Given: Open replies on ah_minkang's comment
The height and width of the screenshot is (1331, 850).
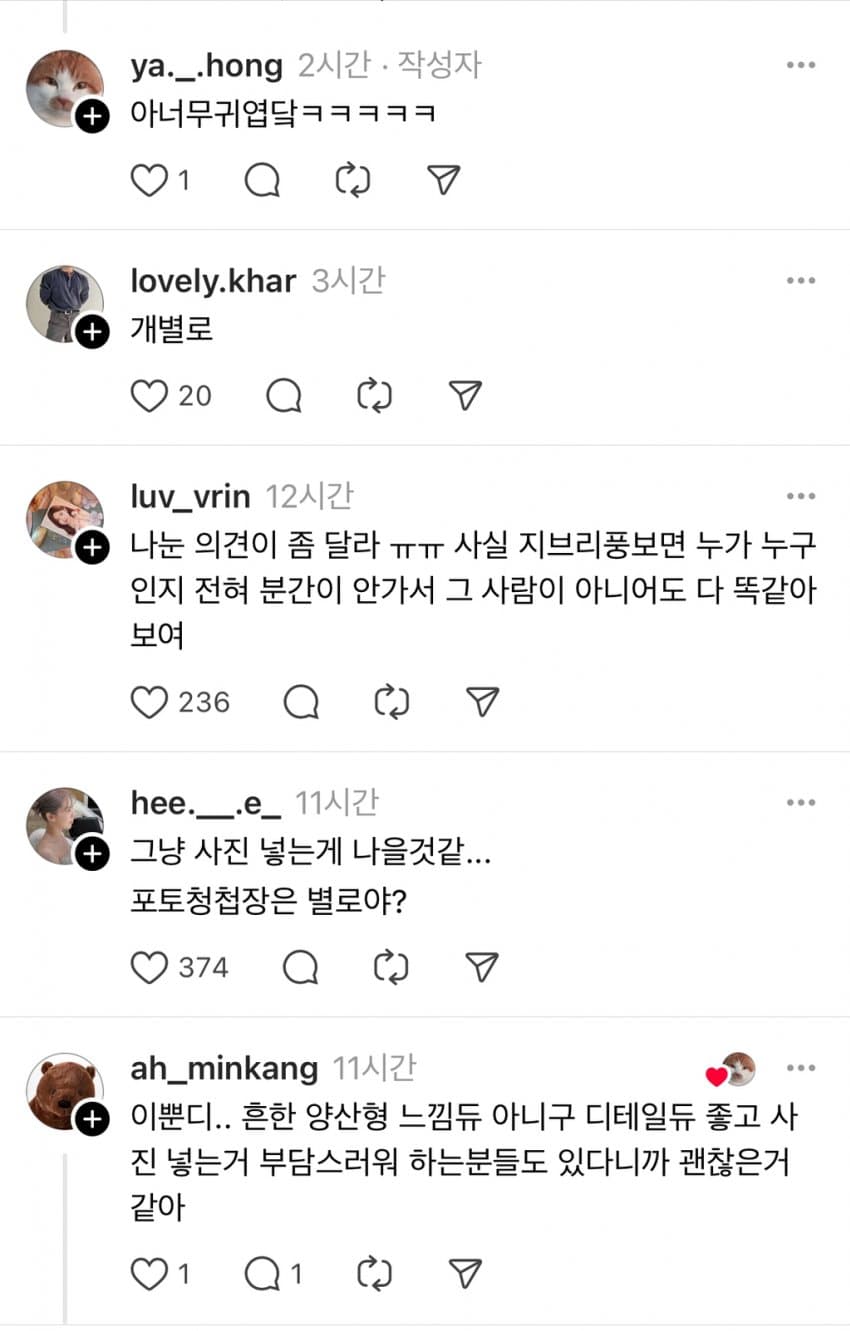Looking at the screenshot, I should (262, 1273).
